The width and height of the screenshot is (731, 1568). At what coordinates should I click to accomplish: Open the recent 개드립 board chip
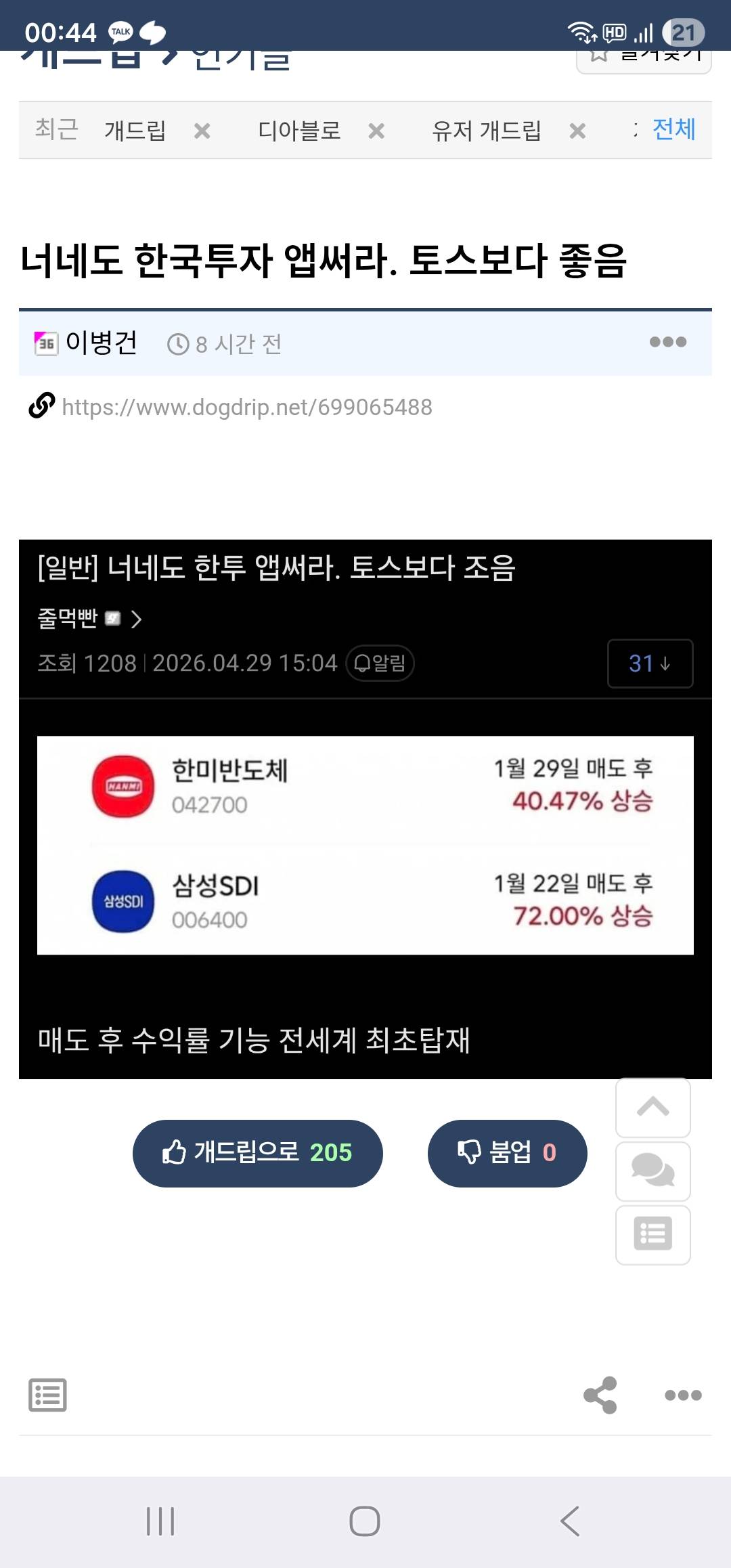(x=135, y=130)
